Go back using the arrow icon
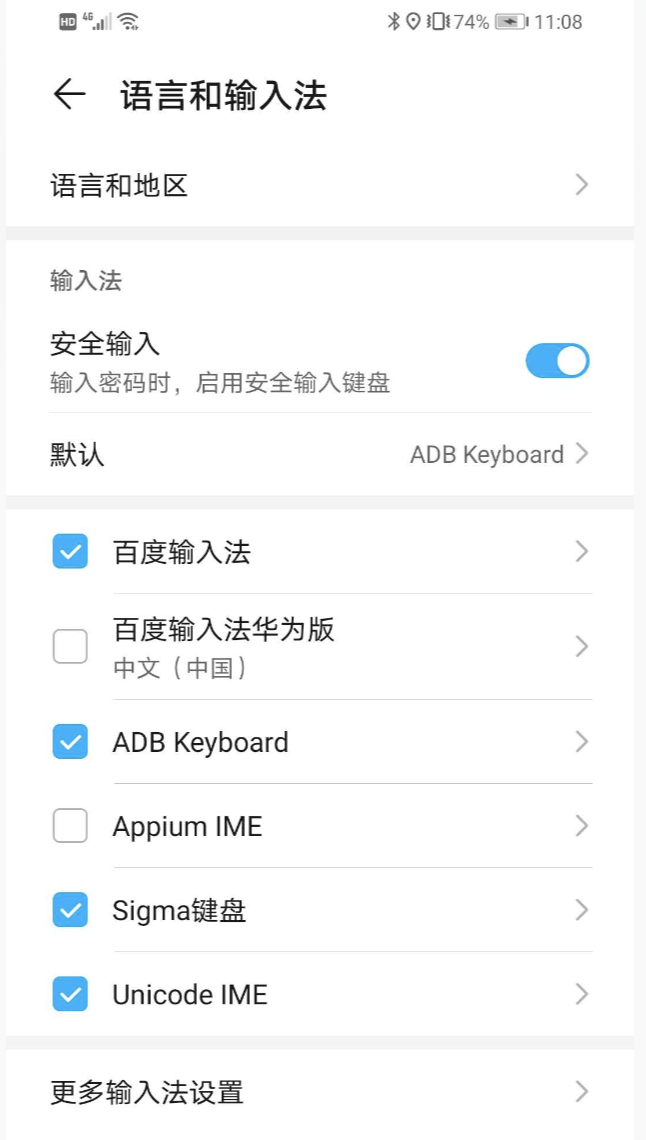This screenshot has width=646, height=1140. 69,95
